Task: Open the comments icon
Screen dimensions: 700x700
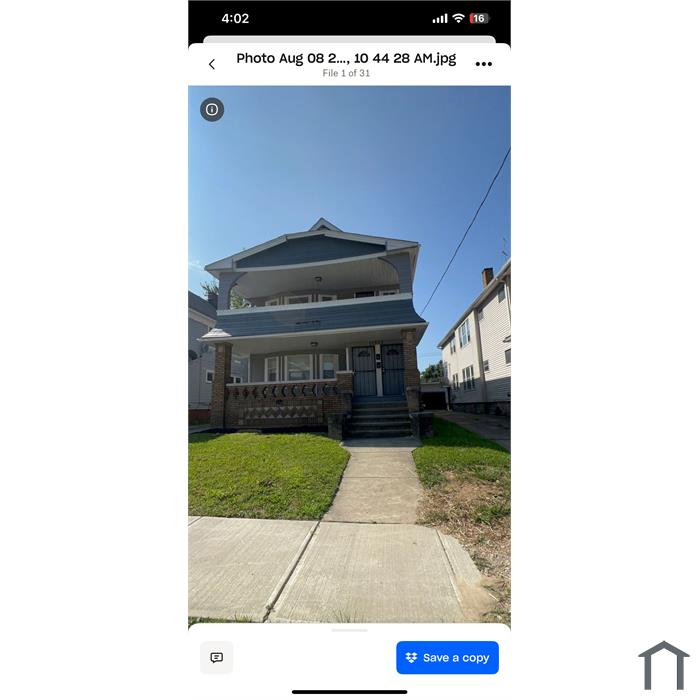Action: point(217,657)
